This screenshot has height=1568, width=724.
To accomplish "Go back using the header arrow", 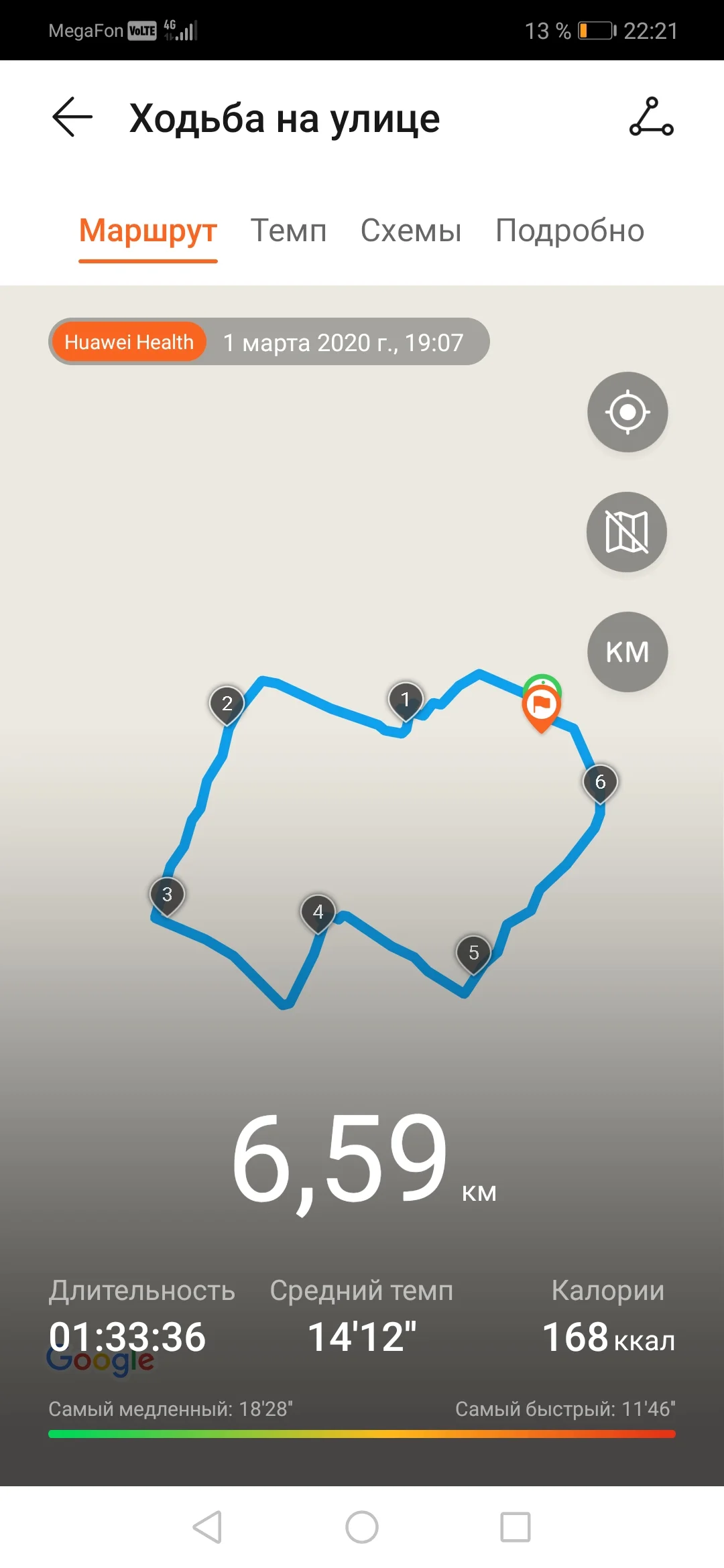I will [72, 117].
